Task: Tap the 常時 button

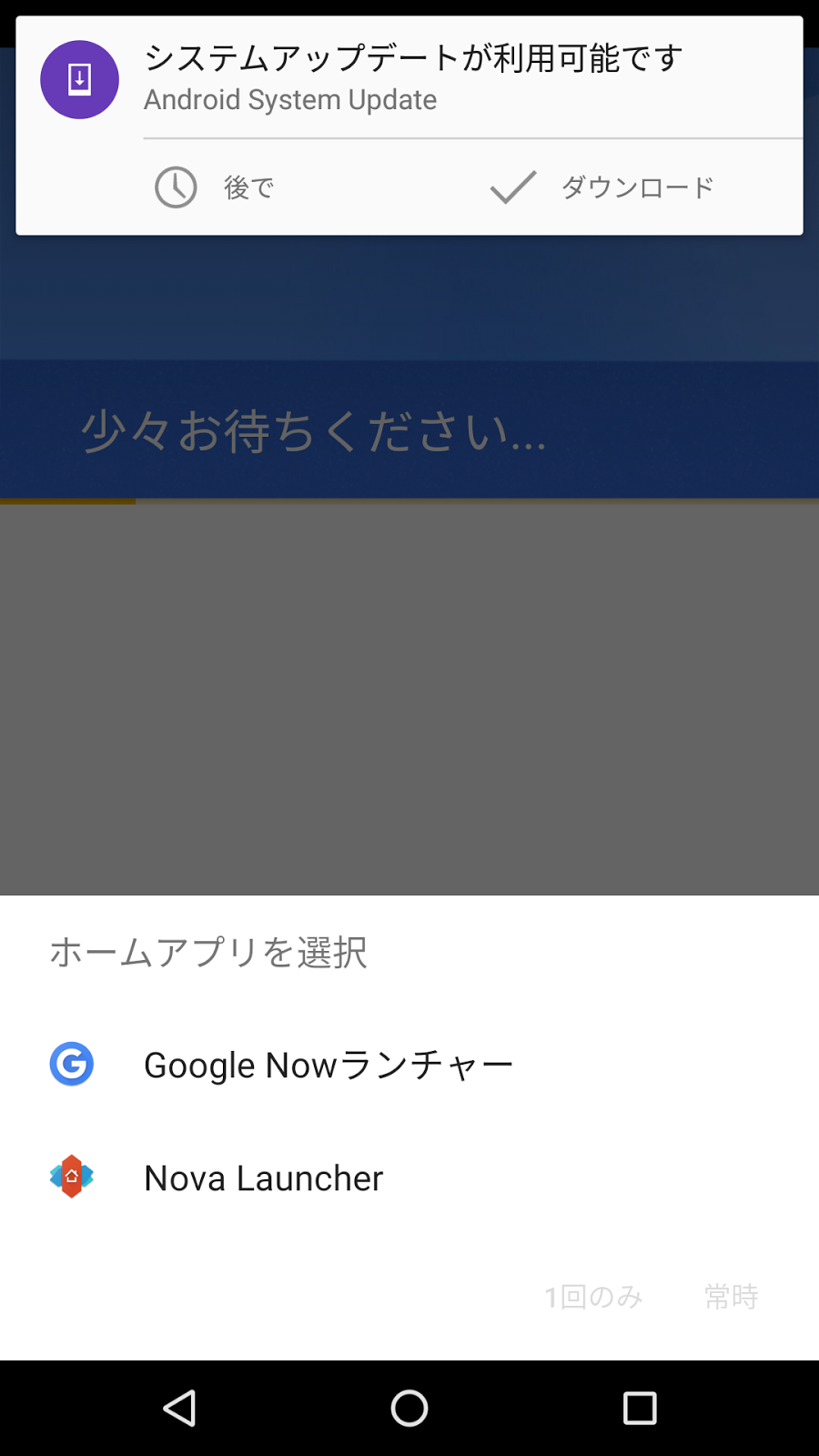Action: point(732,1297)
